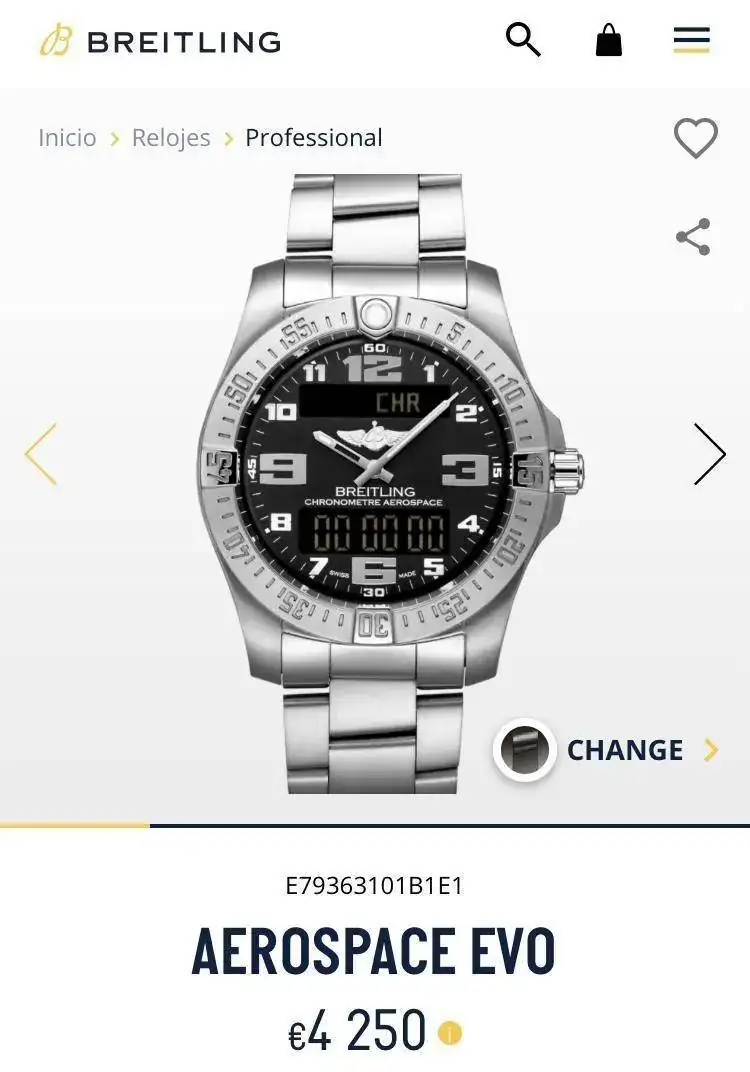The width and height of the screenshot is (750, 1072).
Task: Tap CHANGE to switch the strap
Action: click(624, 750)
